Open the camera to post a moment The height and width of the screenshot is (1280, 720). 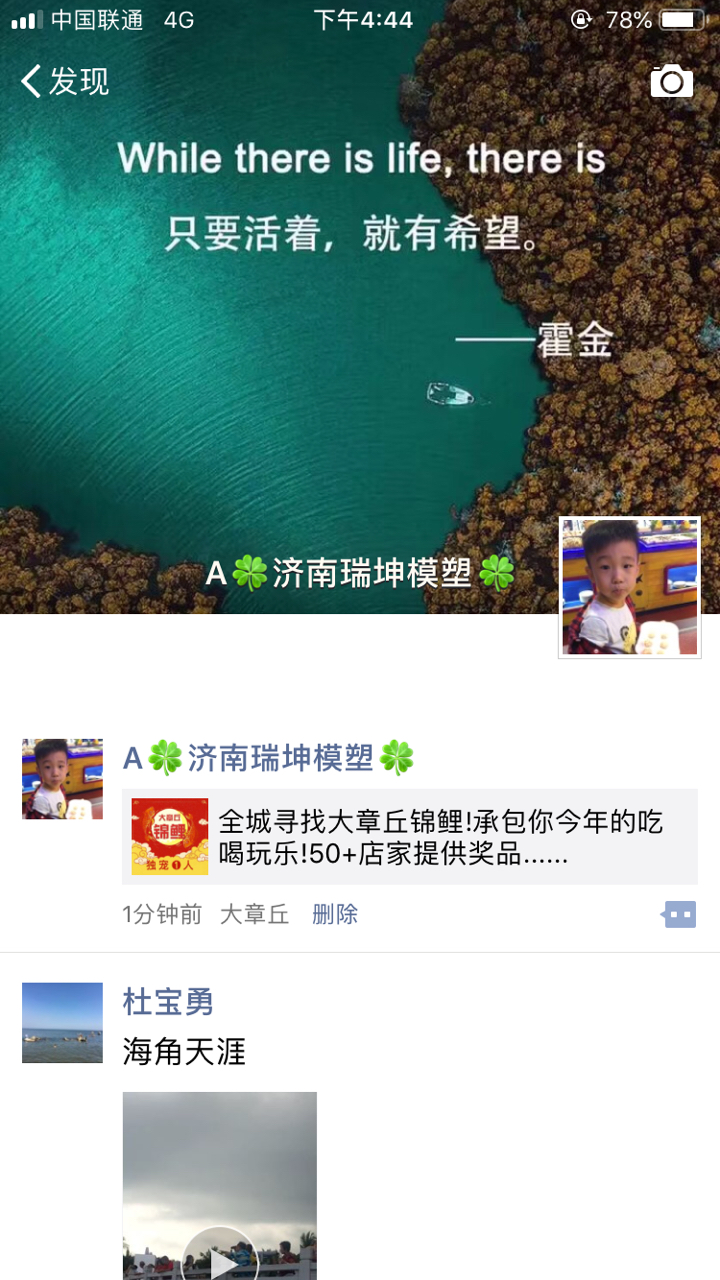(x=671, y=81)
